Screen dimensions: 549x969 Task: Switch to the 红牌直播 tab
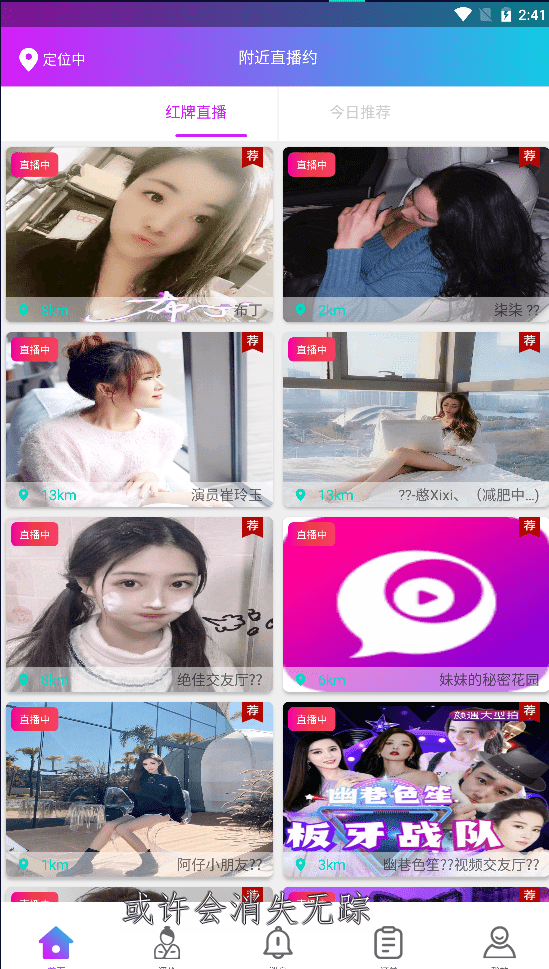196,112
